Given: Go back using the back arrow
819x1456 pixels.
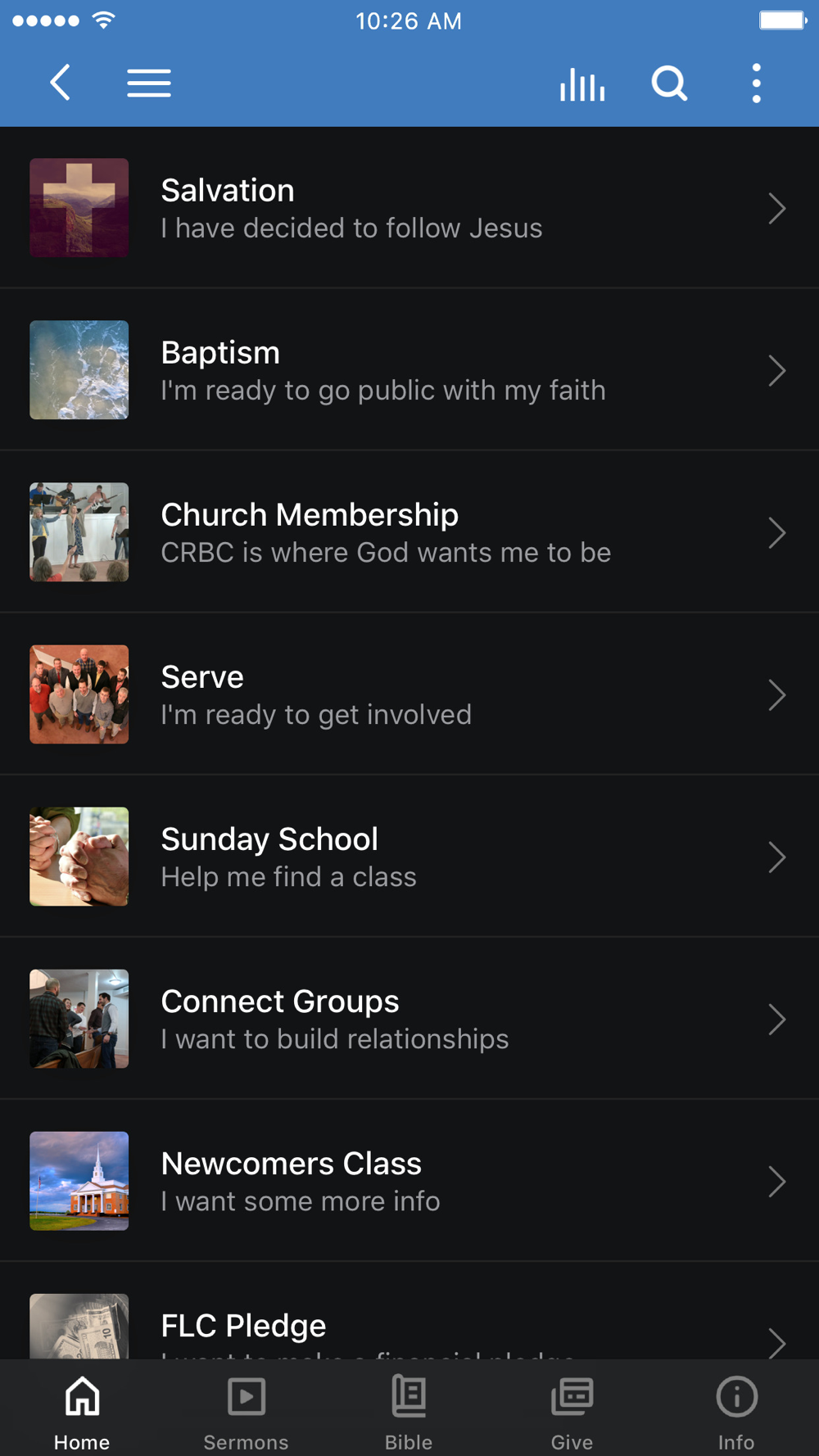Looking at the screenshot, I should click(61, 83).
